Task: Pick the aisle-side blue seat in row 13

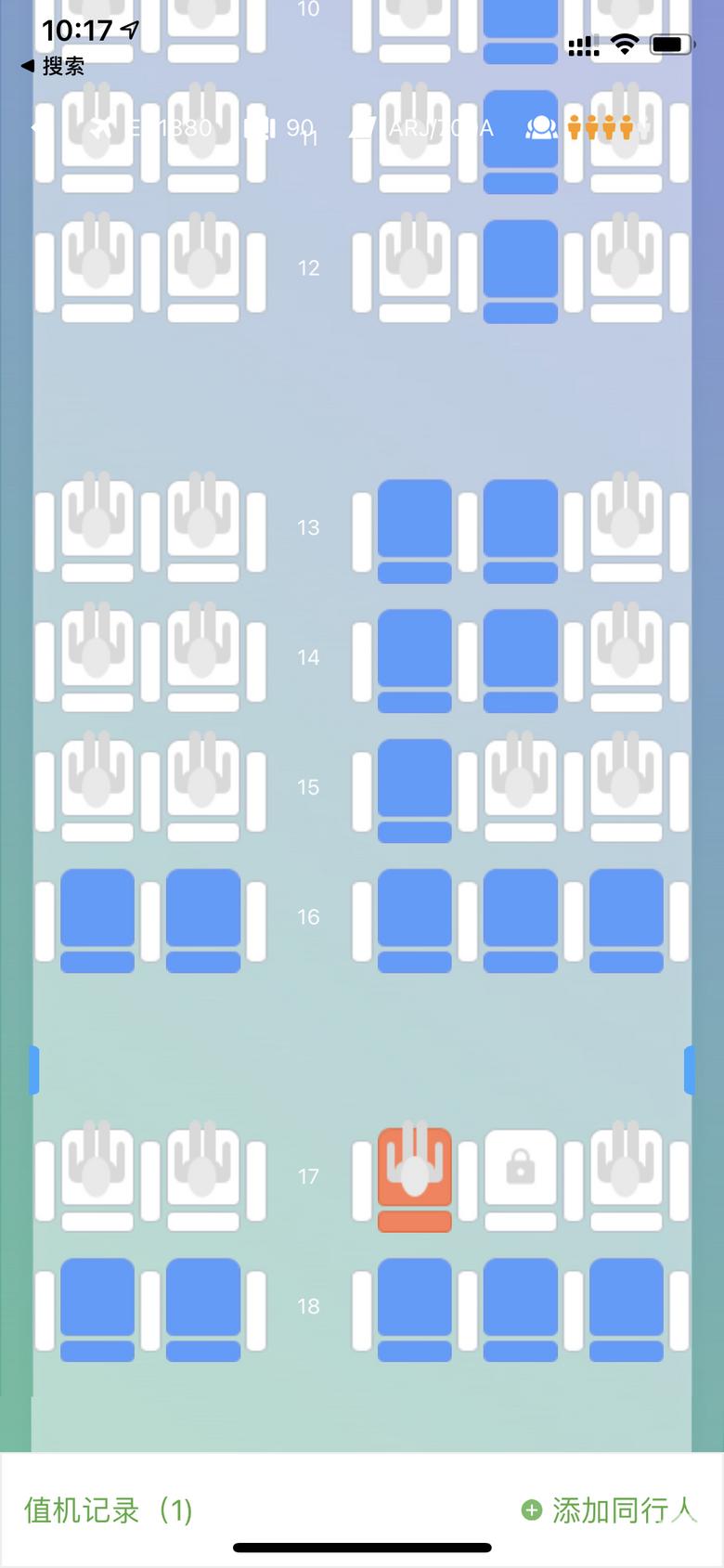Action: (415, 531)
